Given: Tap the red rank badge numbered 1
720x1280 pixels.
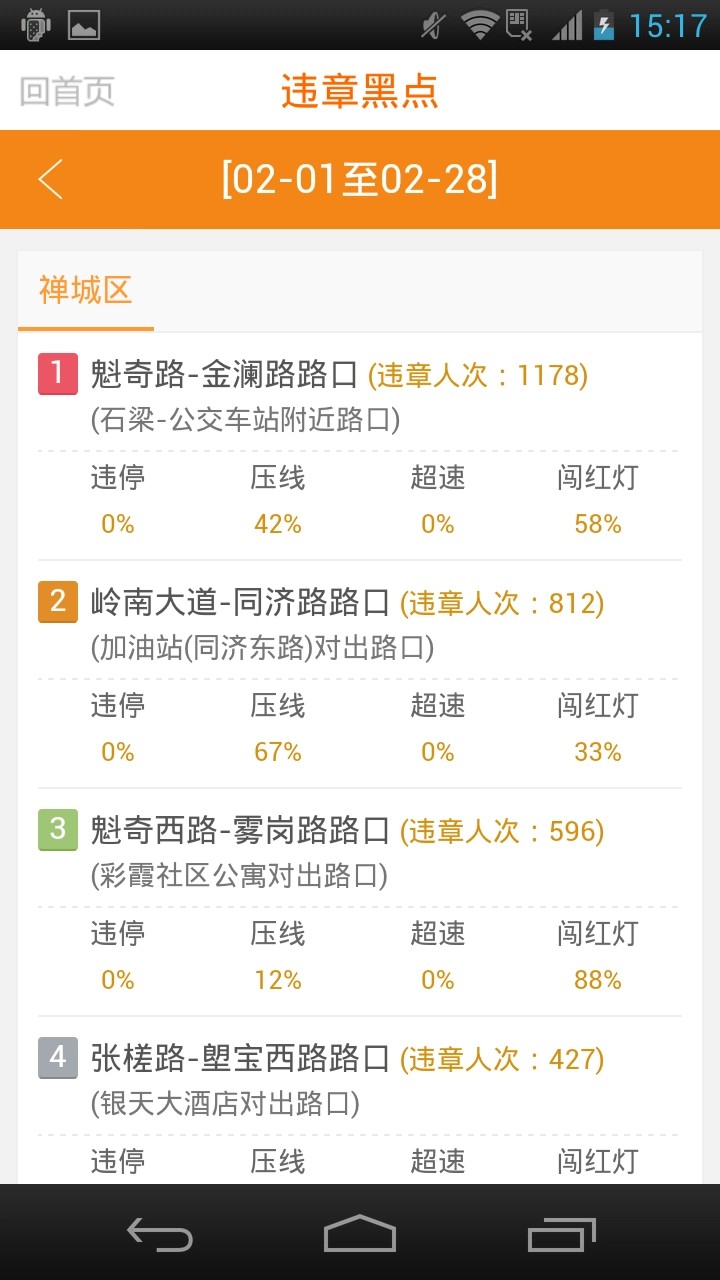Looking at the screenshot, I should tap(57, 373).
